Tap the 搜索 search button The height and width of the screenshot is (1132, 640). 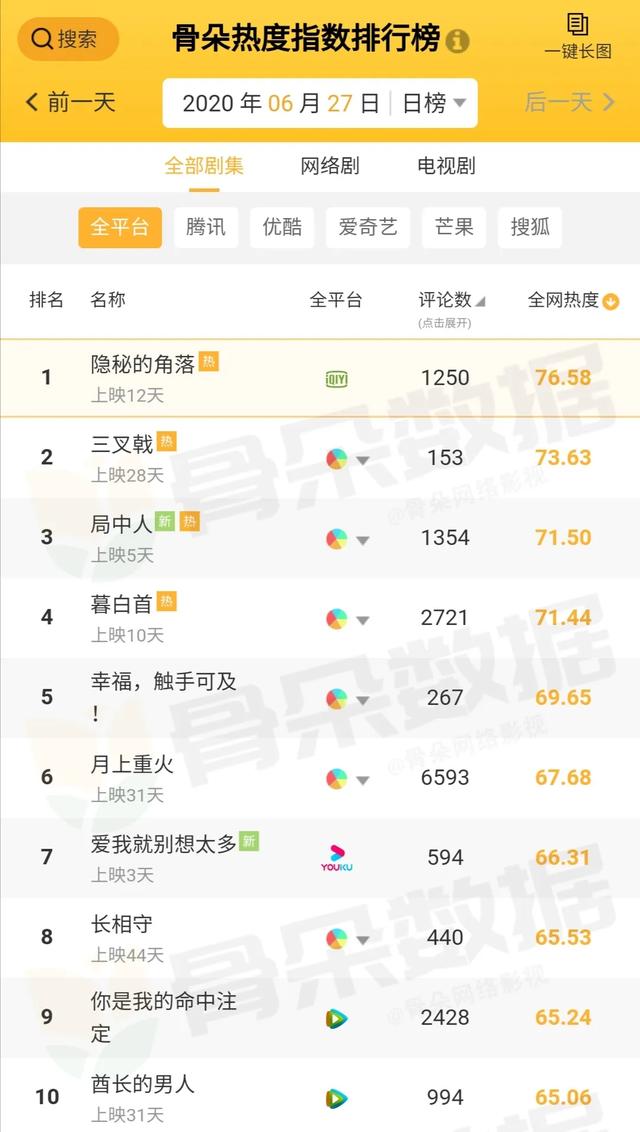point(68,39)
